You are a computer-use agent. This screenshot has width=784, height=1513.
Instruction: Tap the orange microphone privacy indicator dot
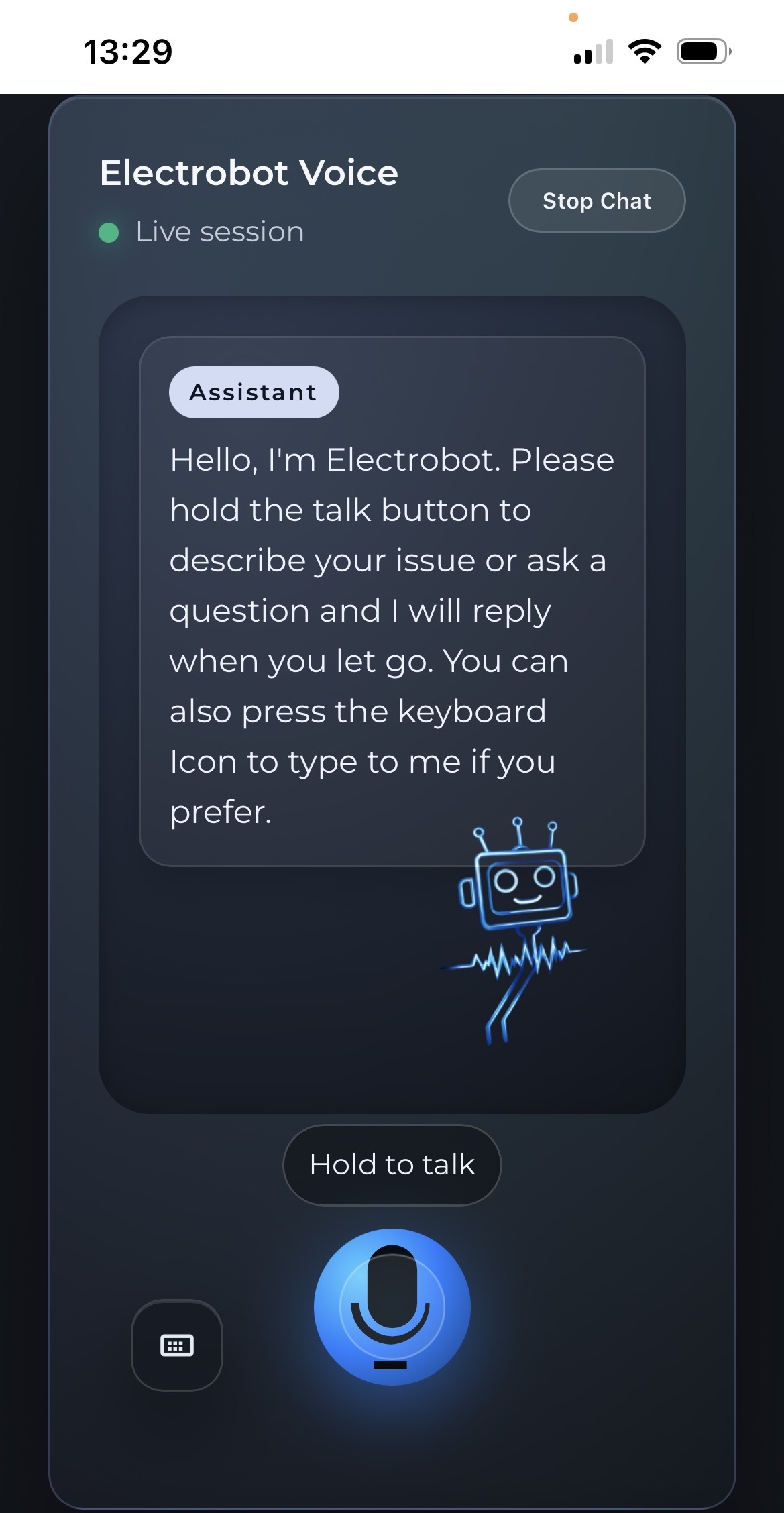573,18
